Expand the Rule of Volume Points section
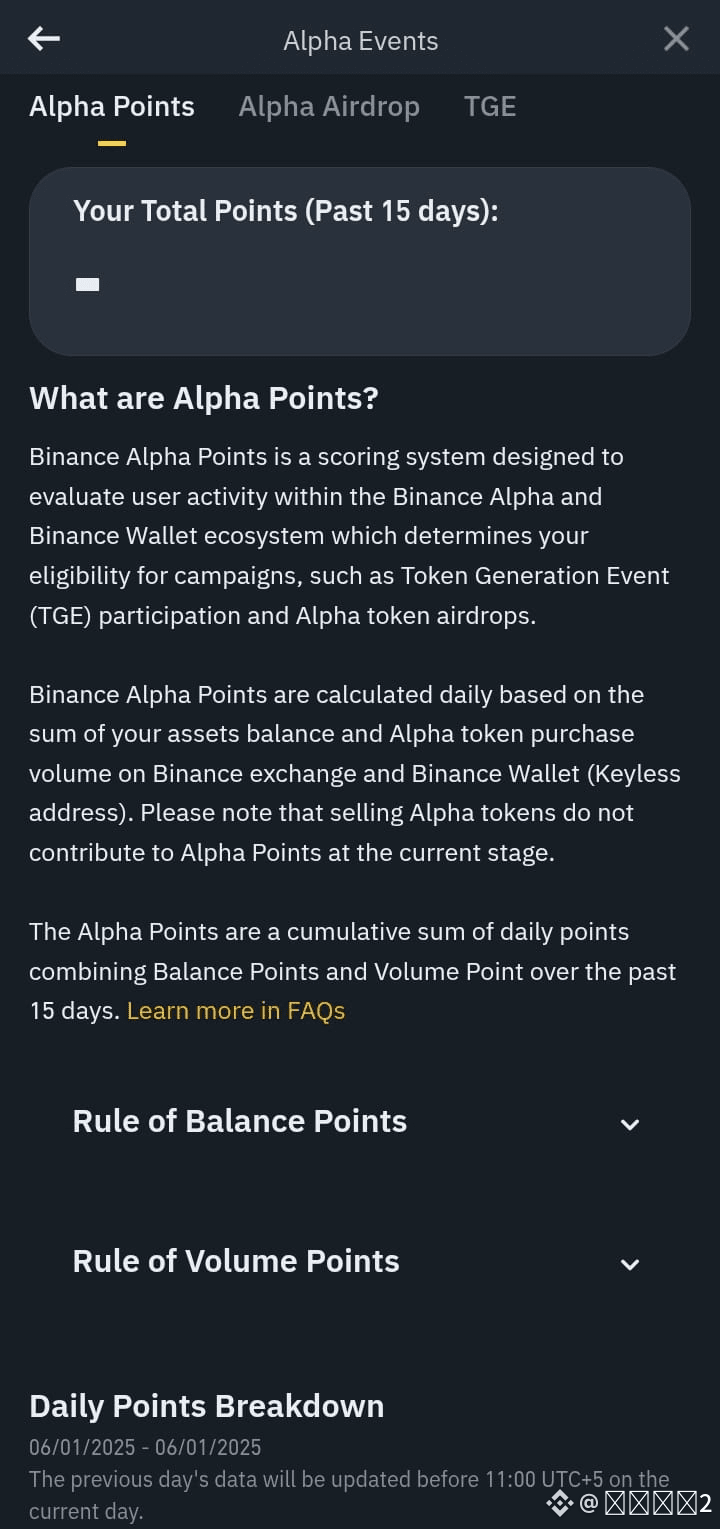The image size is (720, 1529). point(236,1262)
